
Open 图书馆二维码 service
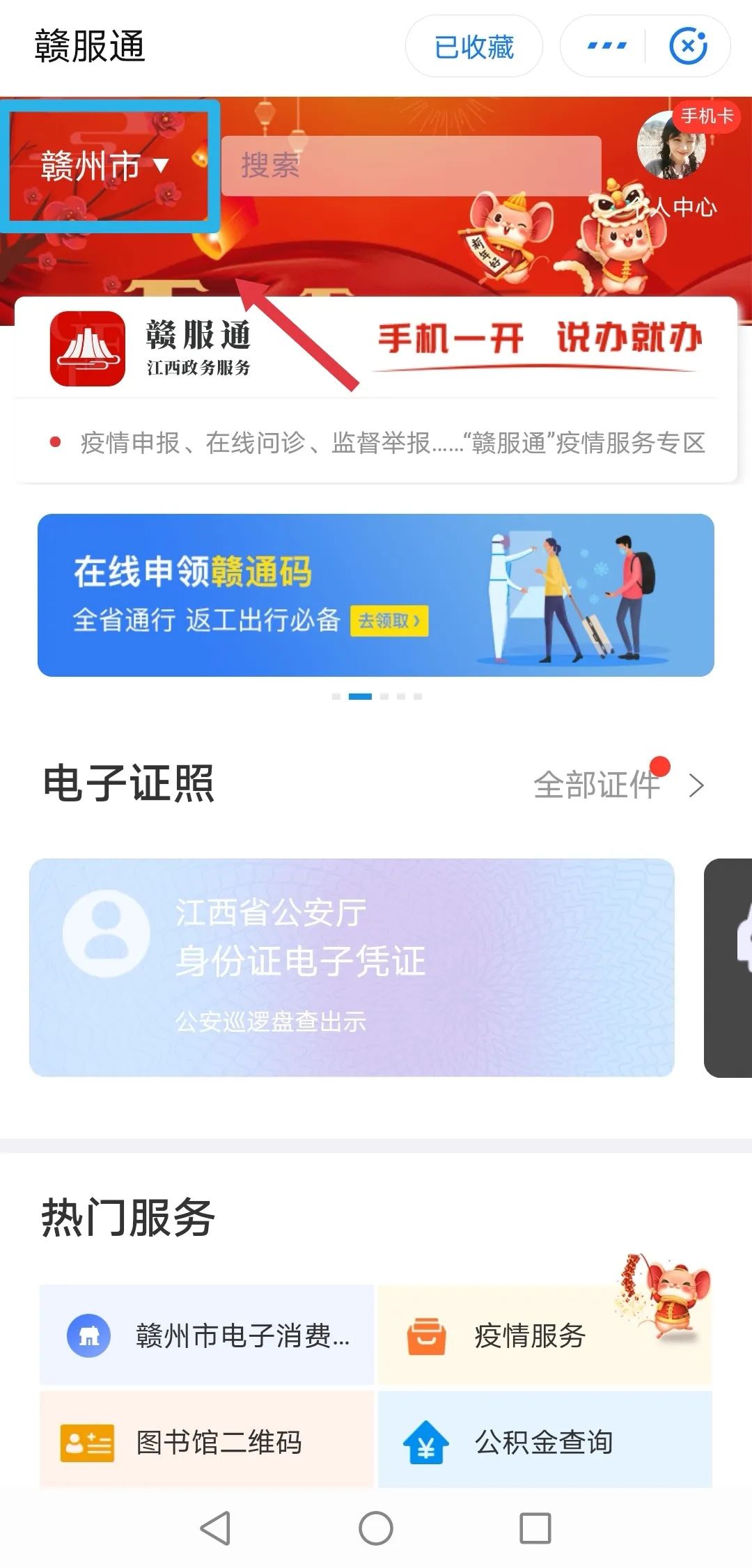click(207, 1441)
